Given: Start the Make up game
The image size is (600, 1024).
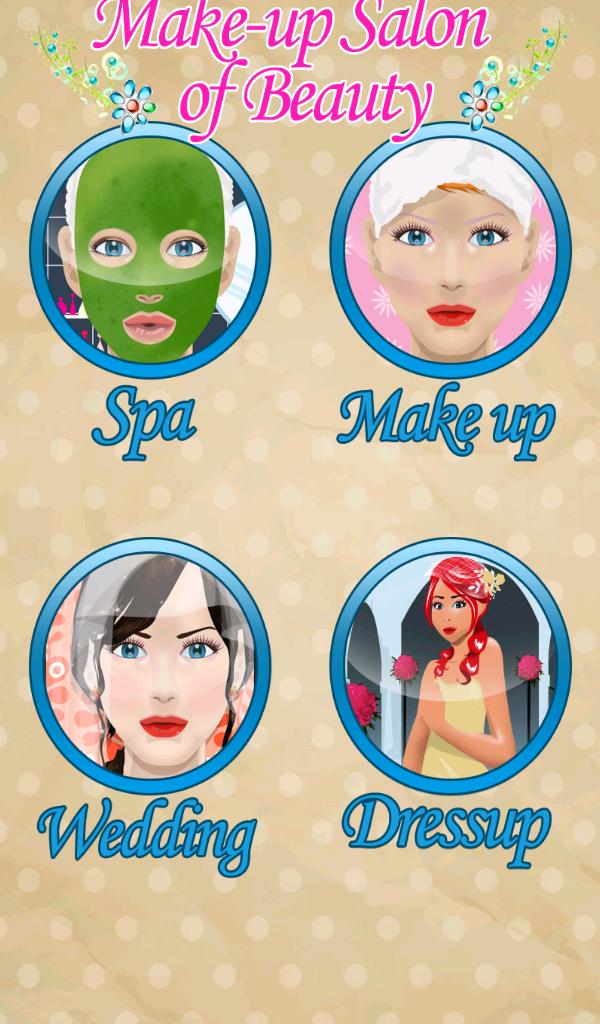Looking at the screenshot, I should 450,251.
